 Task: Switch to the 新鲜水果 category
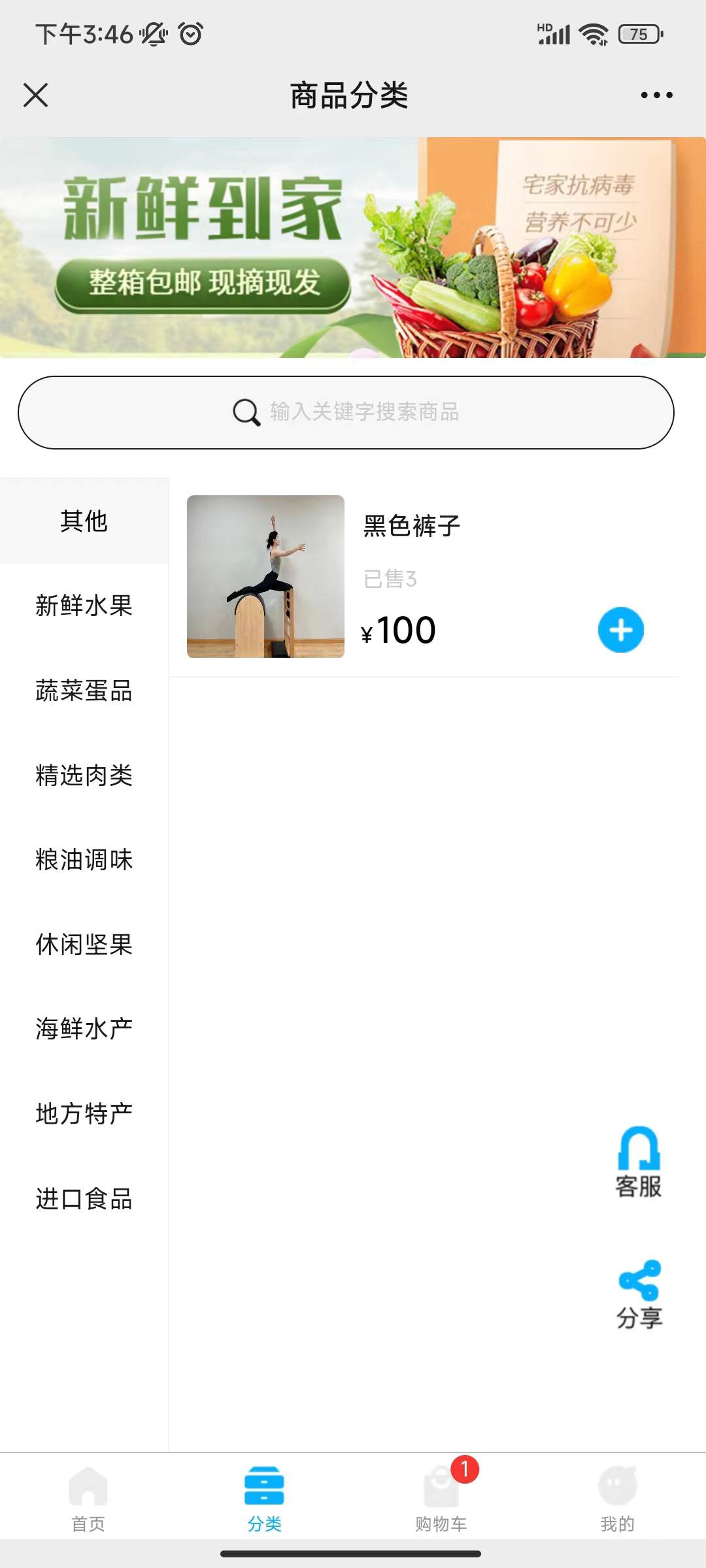pyautogui.click(x=84, y=606)
